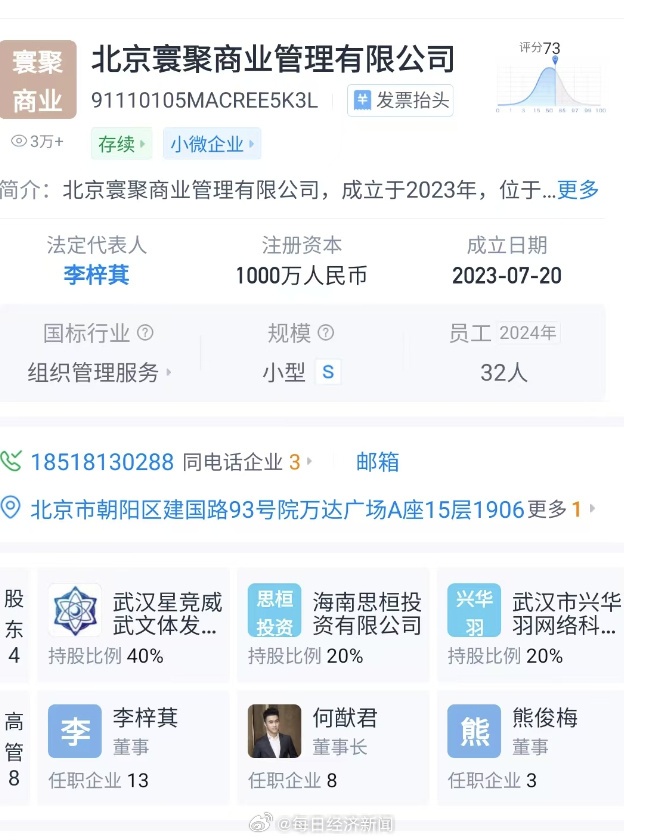Open the 小微企业 tag
The height and width of the screenshot is (840, 646).
[211, 144]
